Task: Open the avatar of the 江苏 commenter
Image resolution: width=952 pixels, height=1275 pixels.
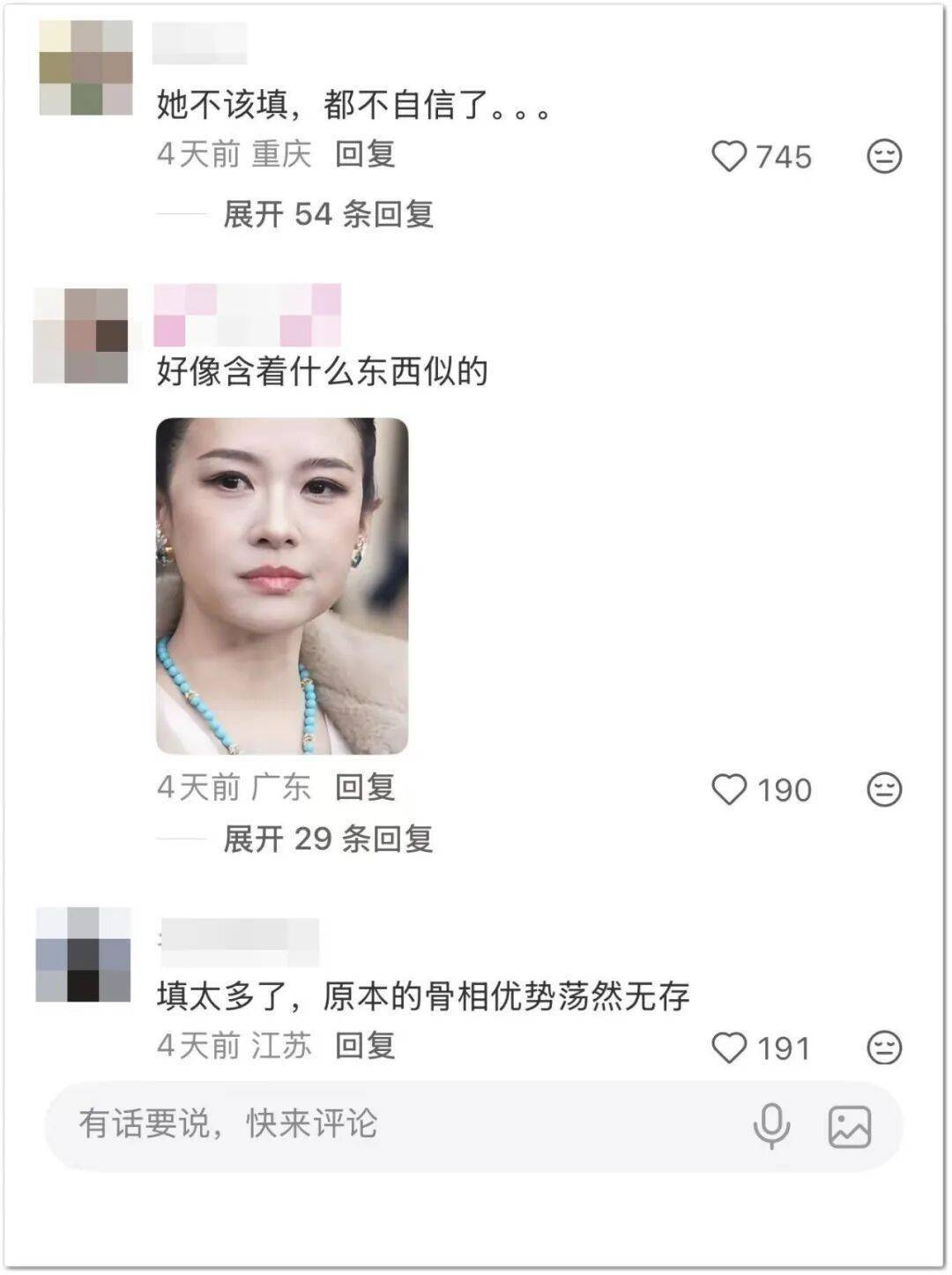Action: pyautogui.click(x=83, y=955)
